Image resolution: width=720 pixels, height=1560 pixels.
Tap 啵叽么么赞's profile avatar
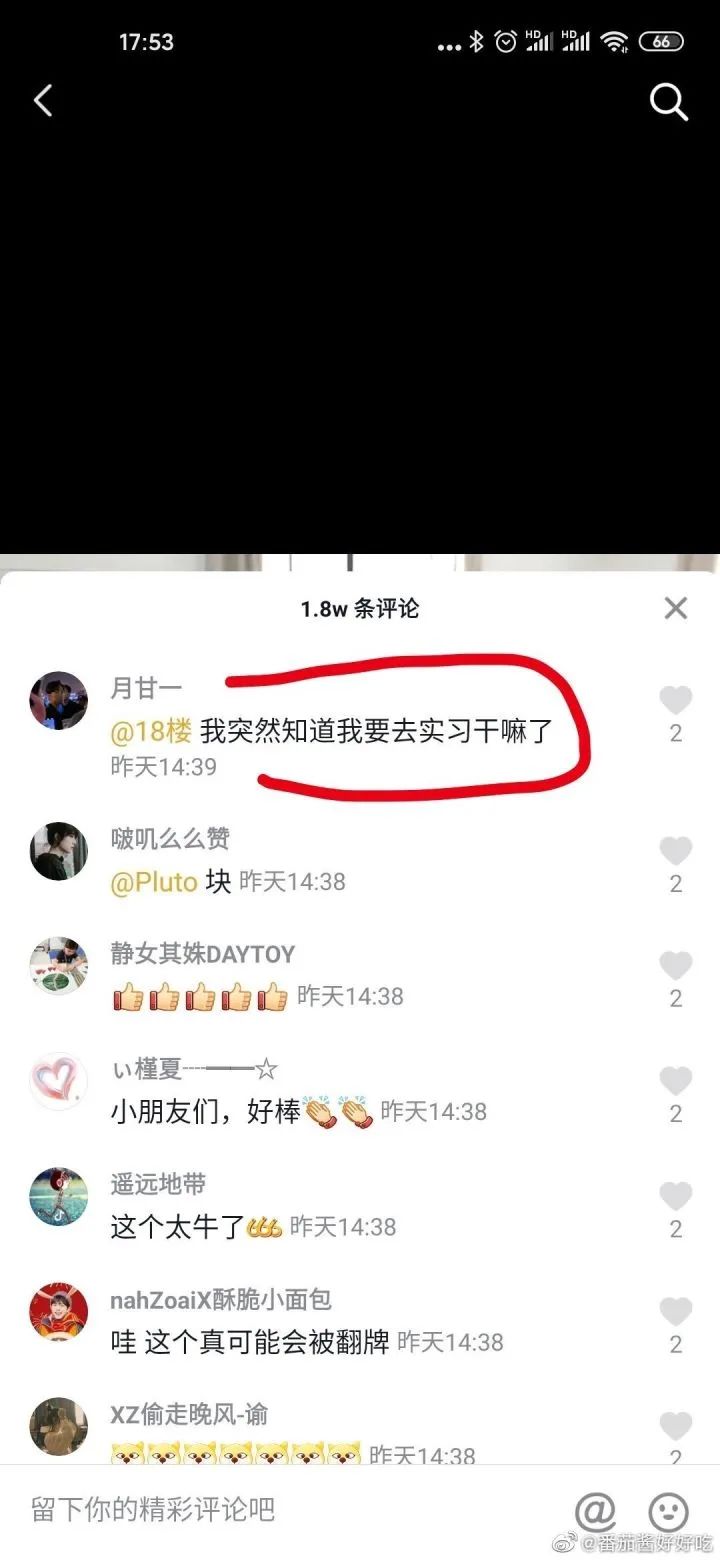point(57,852)
